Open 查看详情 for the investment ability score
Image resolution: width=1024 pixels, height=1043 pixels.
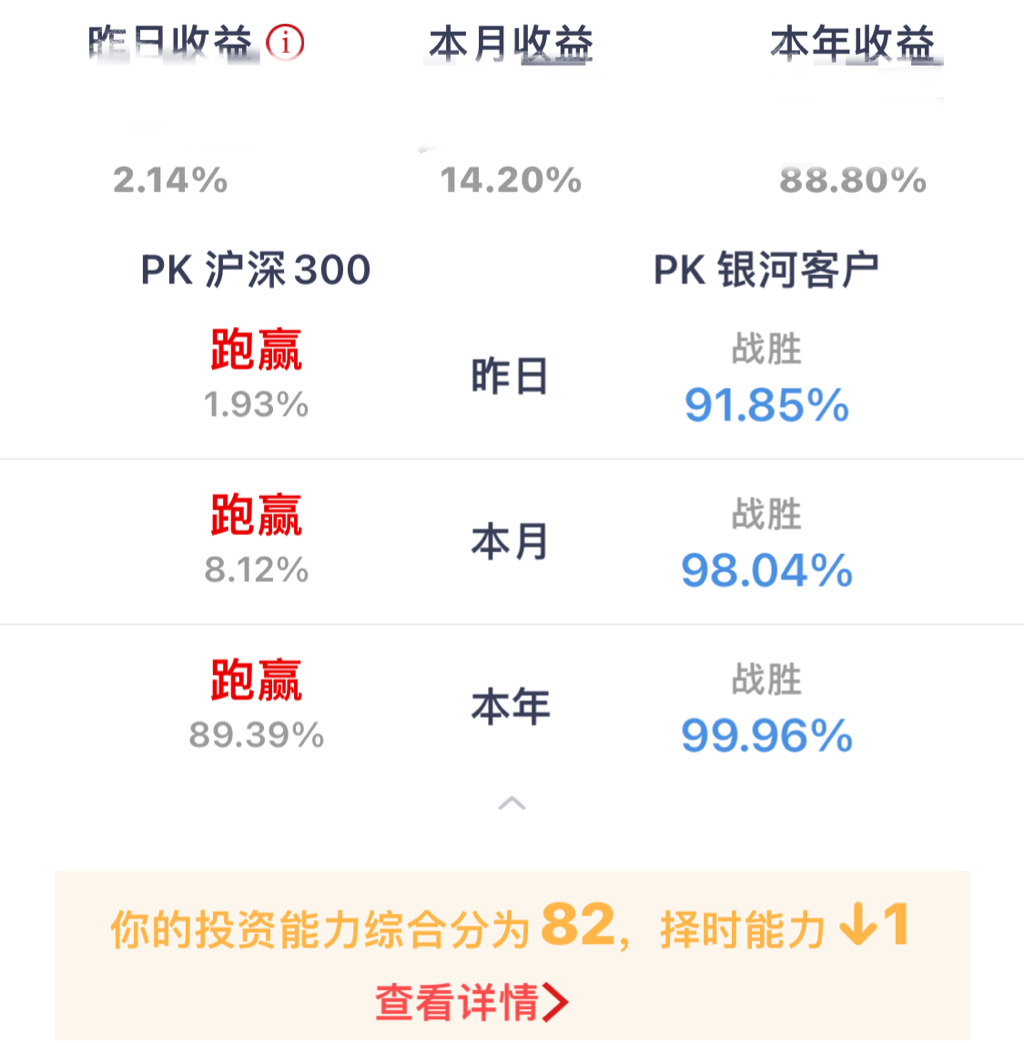point(472,1002)
